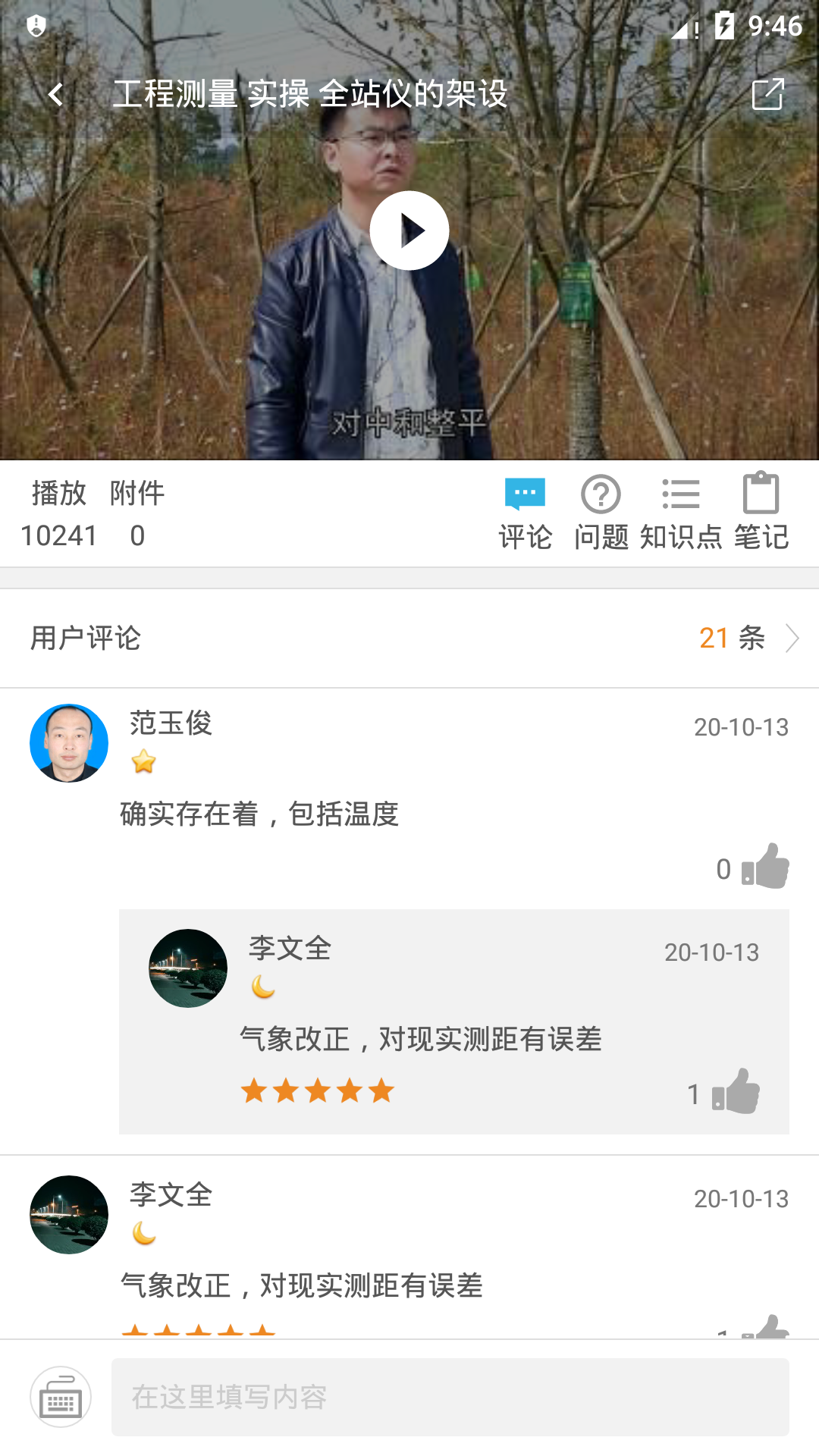View the 知识点 list
The image size is (819, 1456).
coord(680,513)
